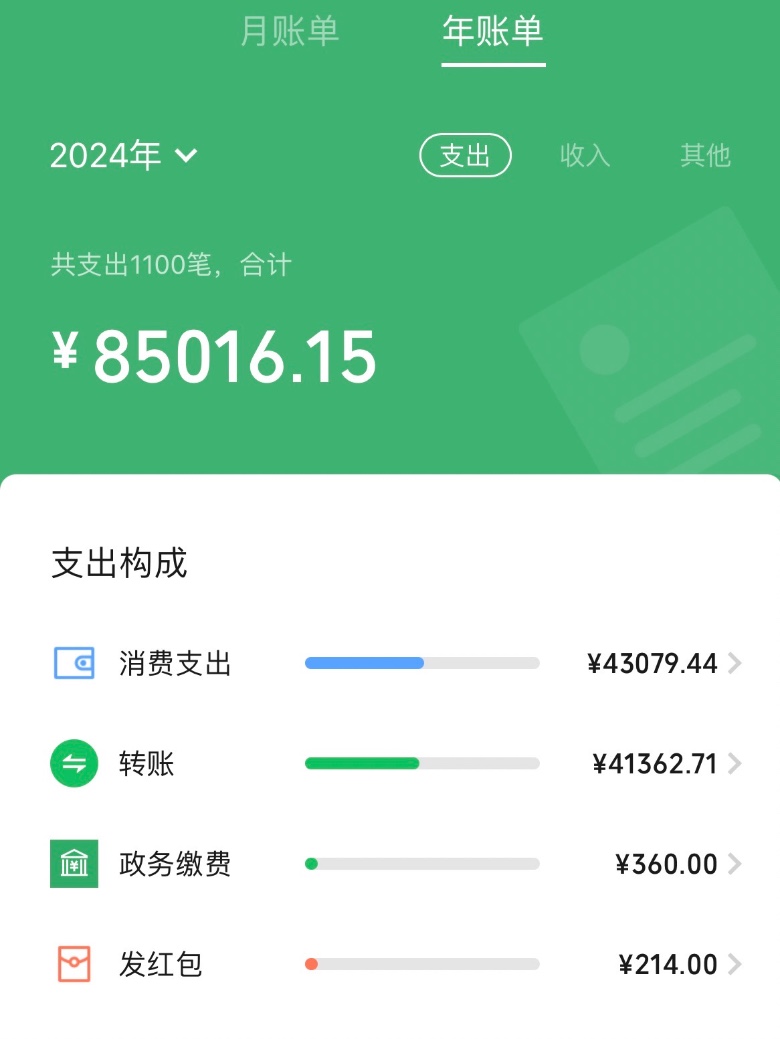Show the 其他 category
Screen dimensions: 780x1039
(x=706, y=155)
